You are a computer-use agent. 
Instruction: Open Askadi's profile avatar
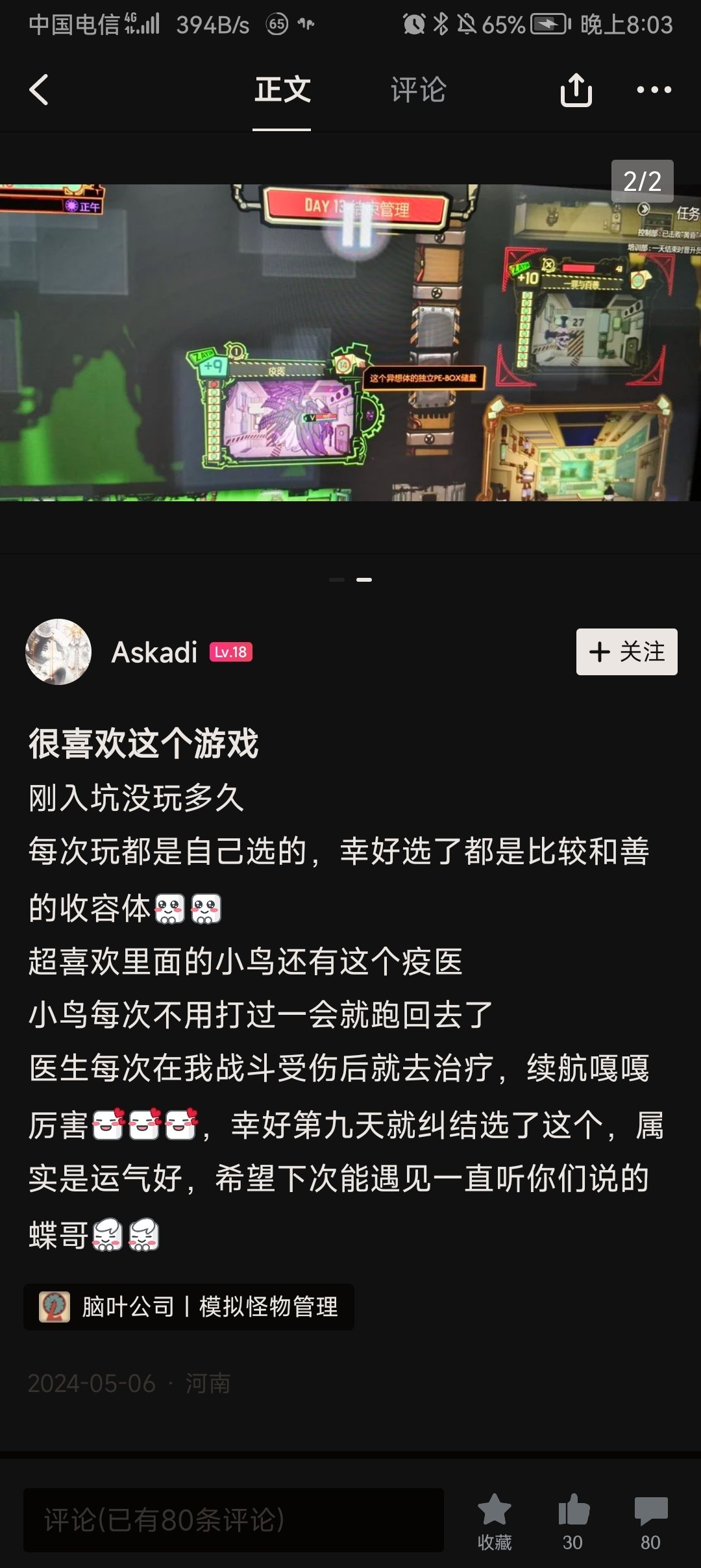coord(58,651)
